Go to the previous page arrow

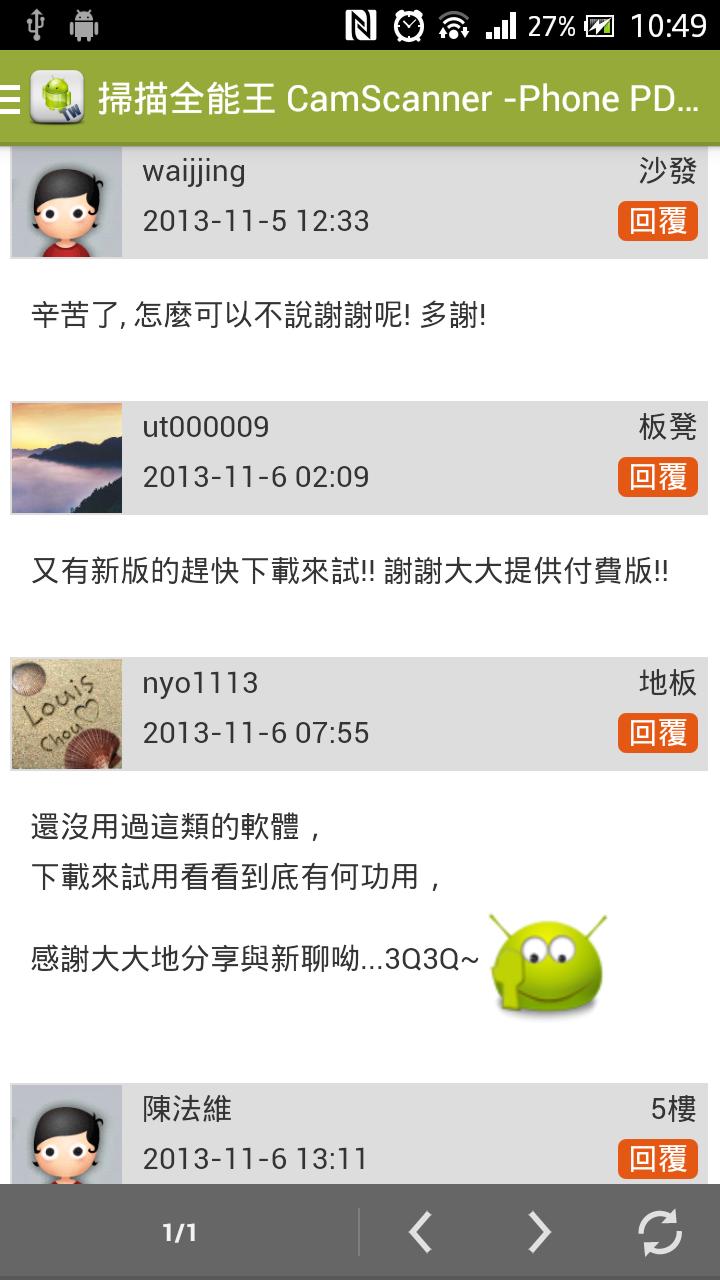[421, 1232]
